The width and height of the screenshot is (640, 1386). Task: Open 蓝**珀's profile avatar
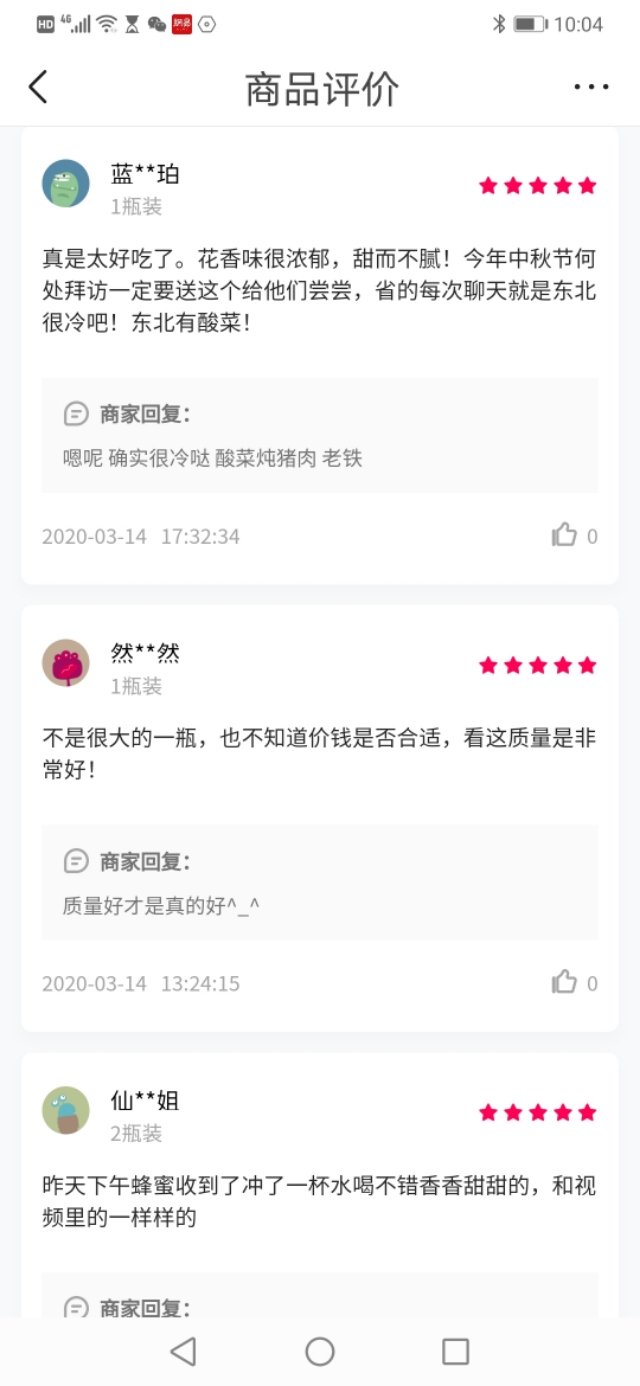click(66, 184)
